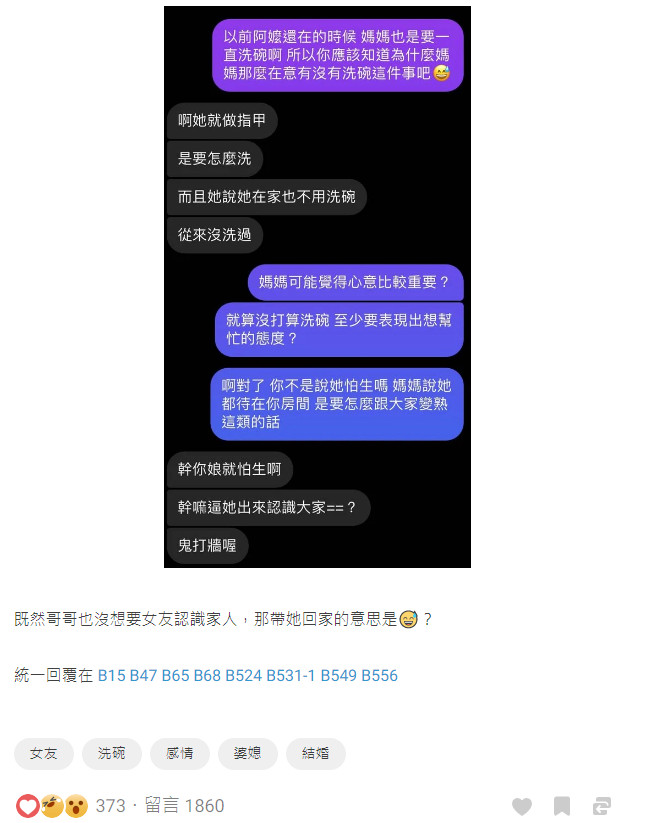Open the 感情 topic tag

[180, 754]
